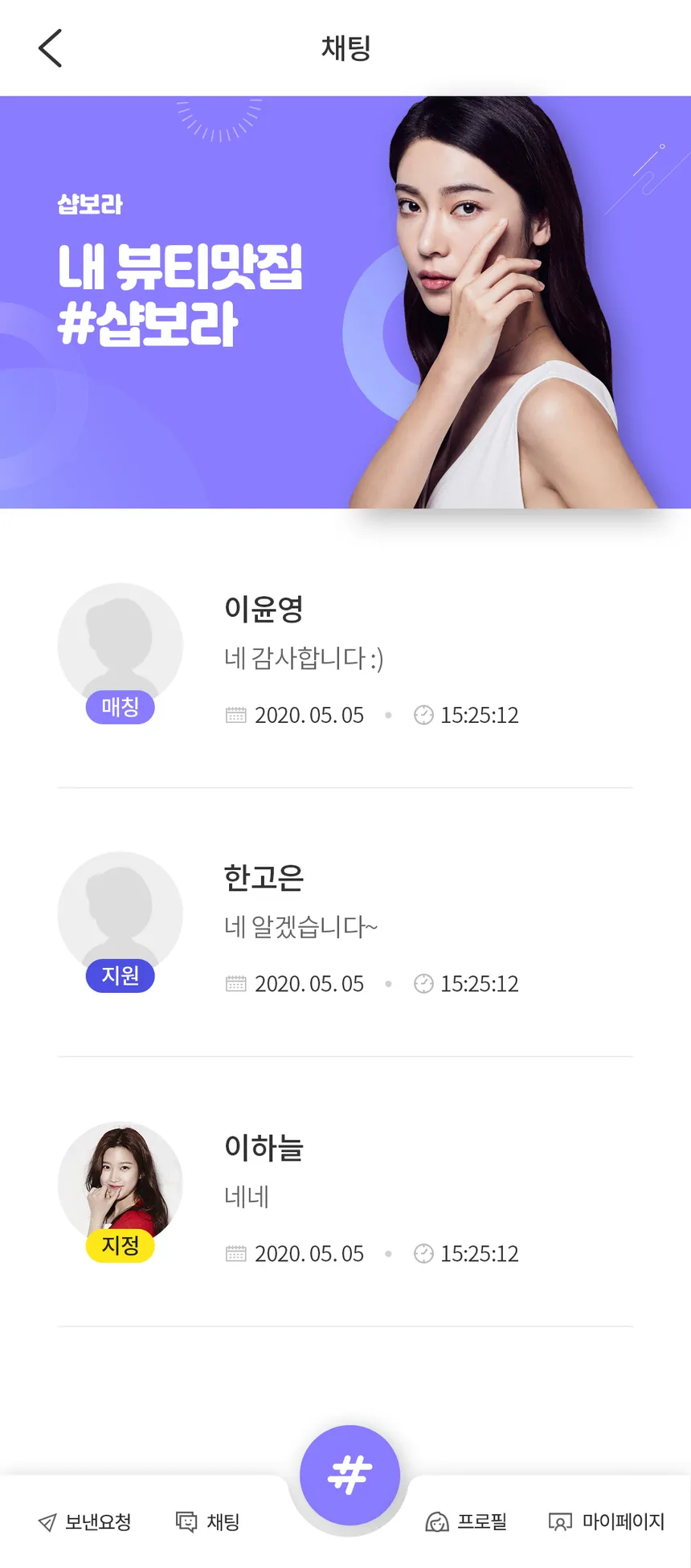
Task: Select the 채팅 tab in bottom navigation
Action: coord(207,1522)
